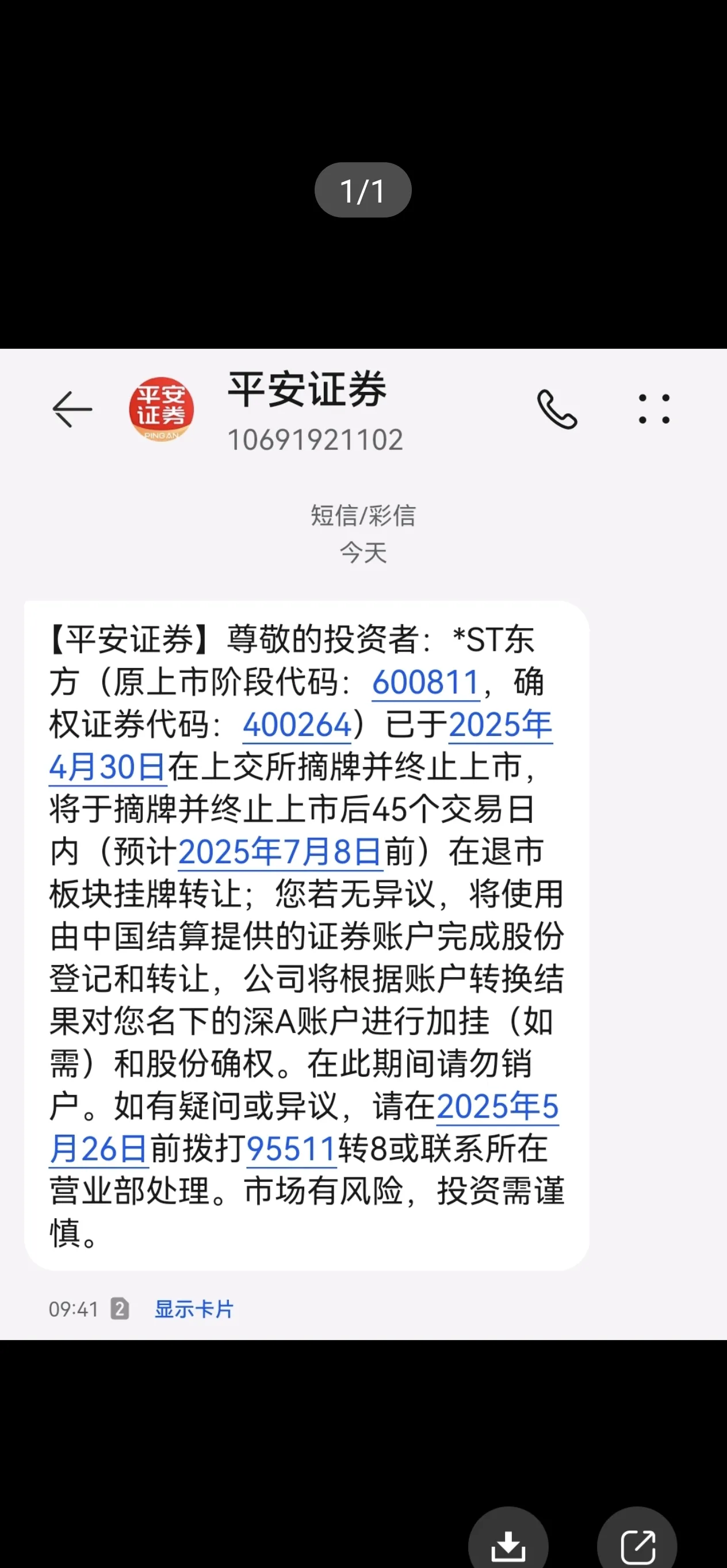Tap the 1/1 page indicator pill

point(363,189)
